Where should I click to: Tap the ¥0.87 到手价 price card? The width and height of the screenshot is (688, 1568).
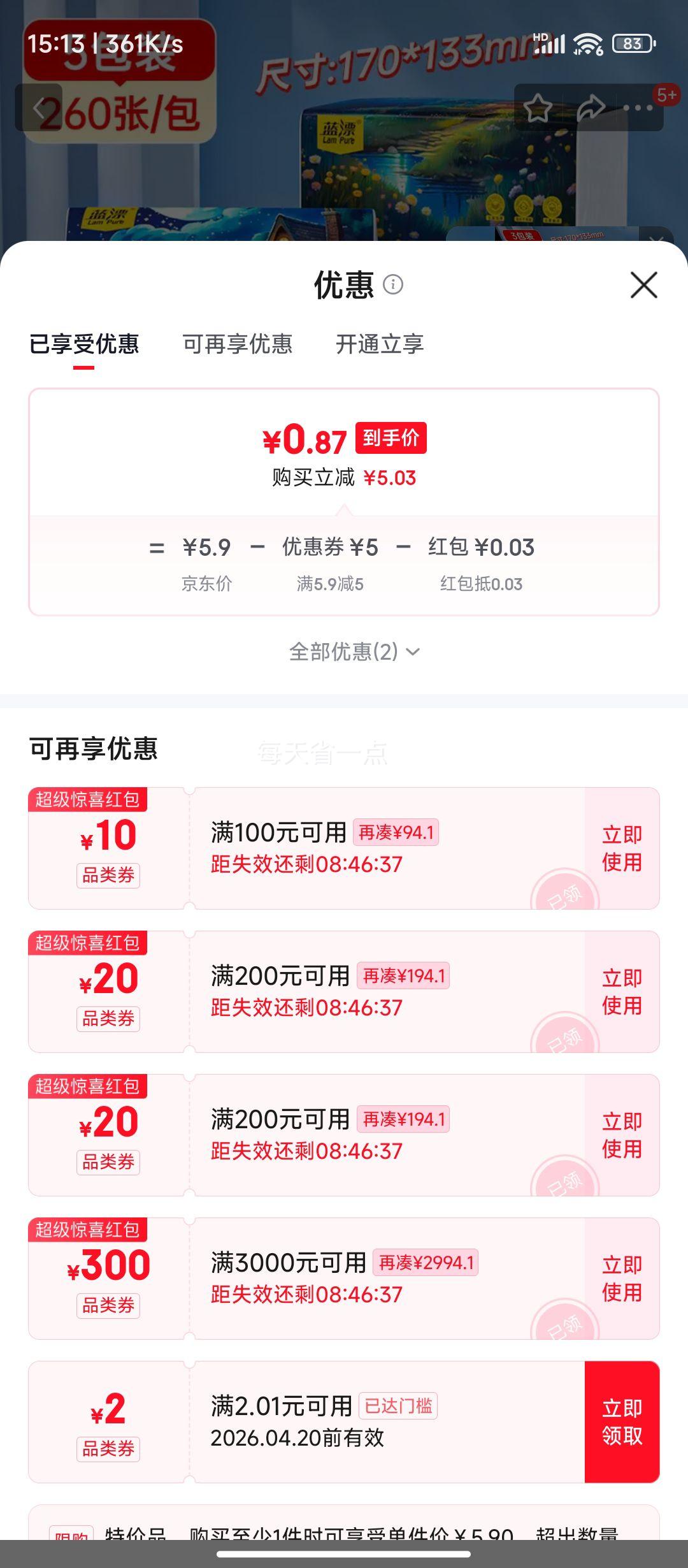pyautogui.click(x=344, y=440)
